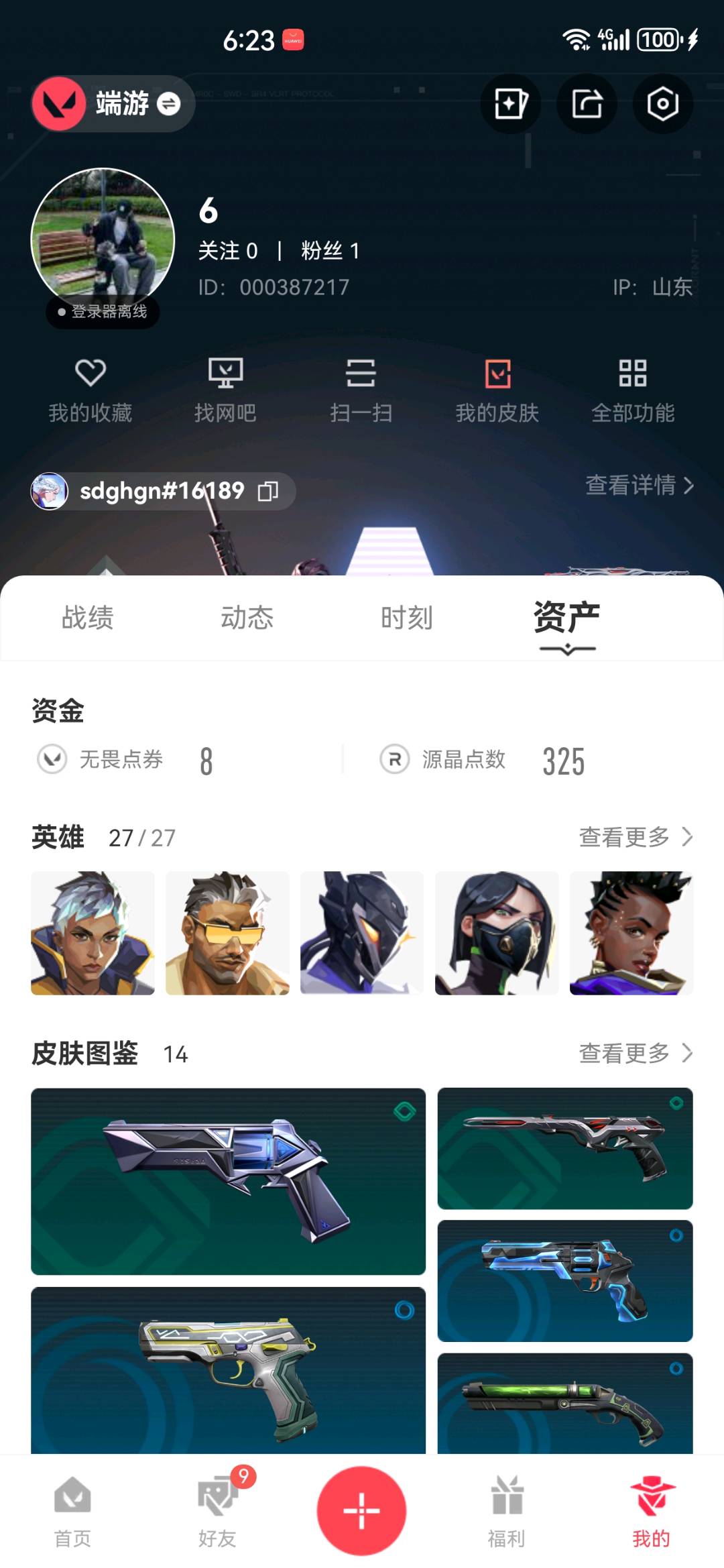Open the settings hexagon icon
The height and width of the screenshot is (1568, 724).
click(662, 104)
